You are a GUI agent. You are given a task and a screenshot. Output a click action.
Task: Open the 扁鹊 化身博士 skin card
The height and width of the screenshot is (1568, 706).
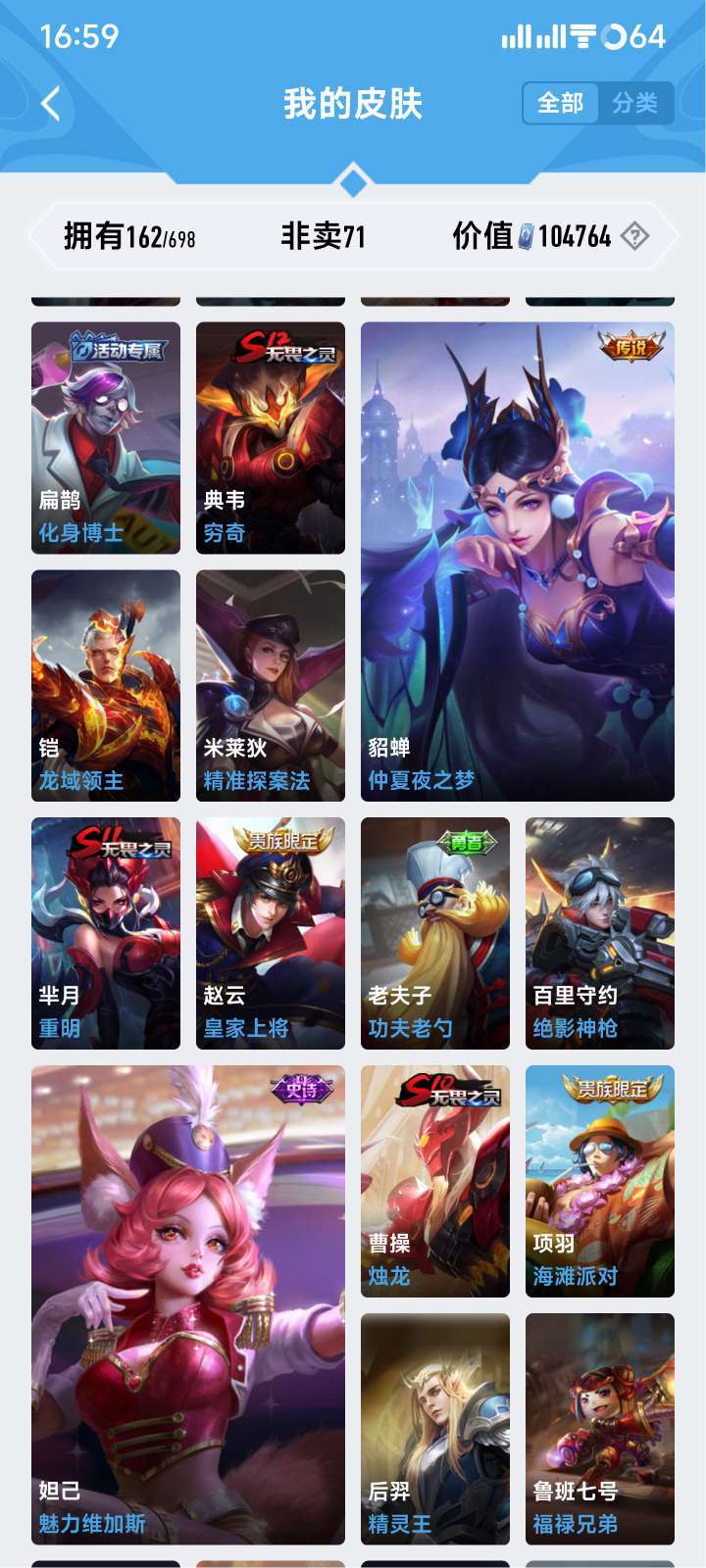[106, 438]
